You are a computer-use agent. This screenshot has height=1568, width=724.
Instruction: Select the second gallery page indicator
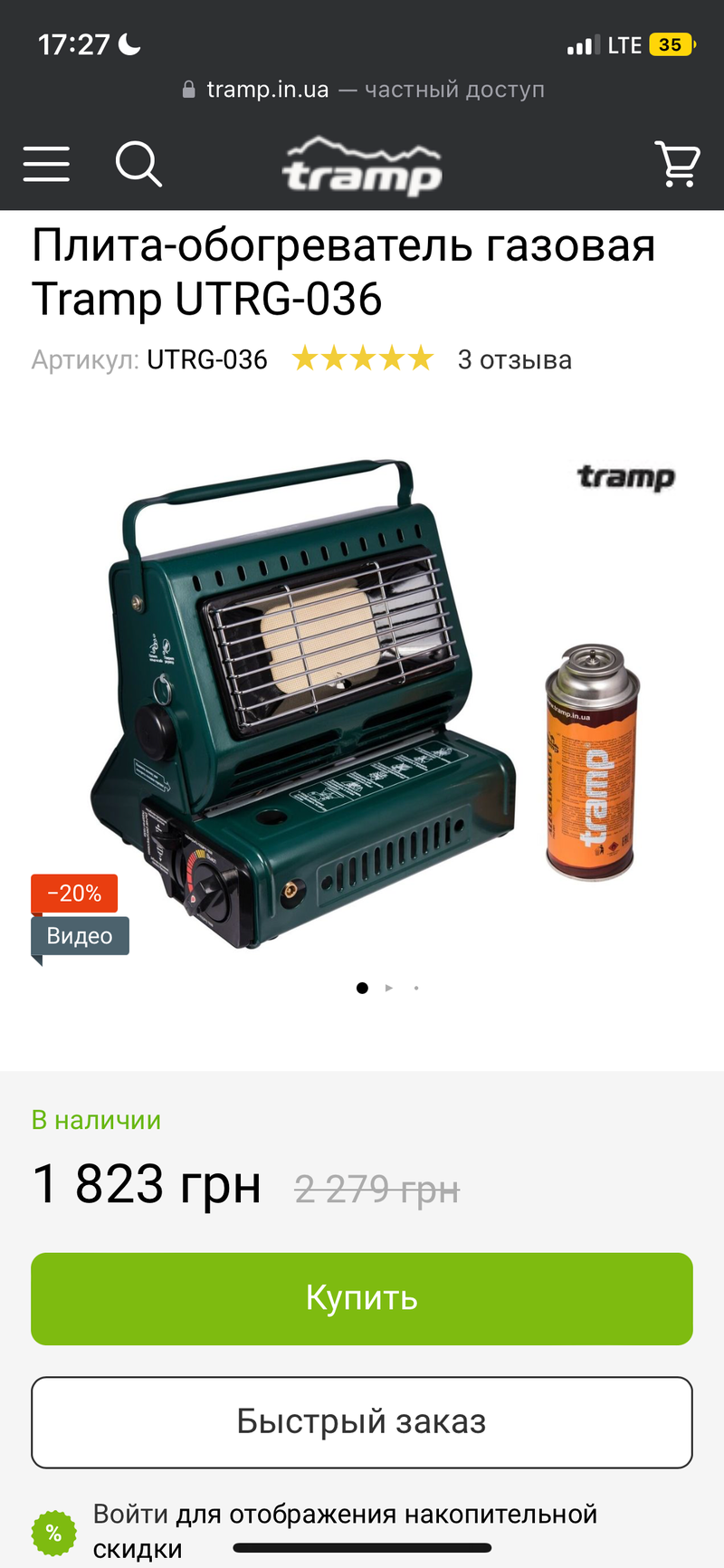tap(389, 988)
